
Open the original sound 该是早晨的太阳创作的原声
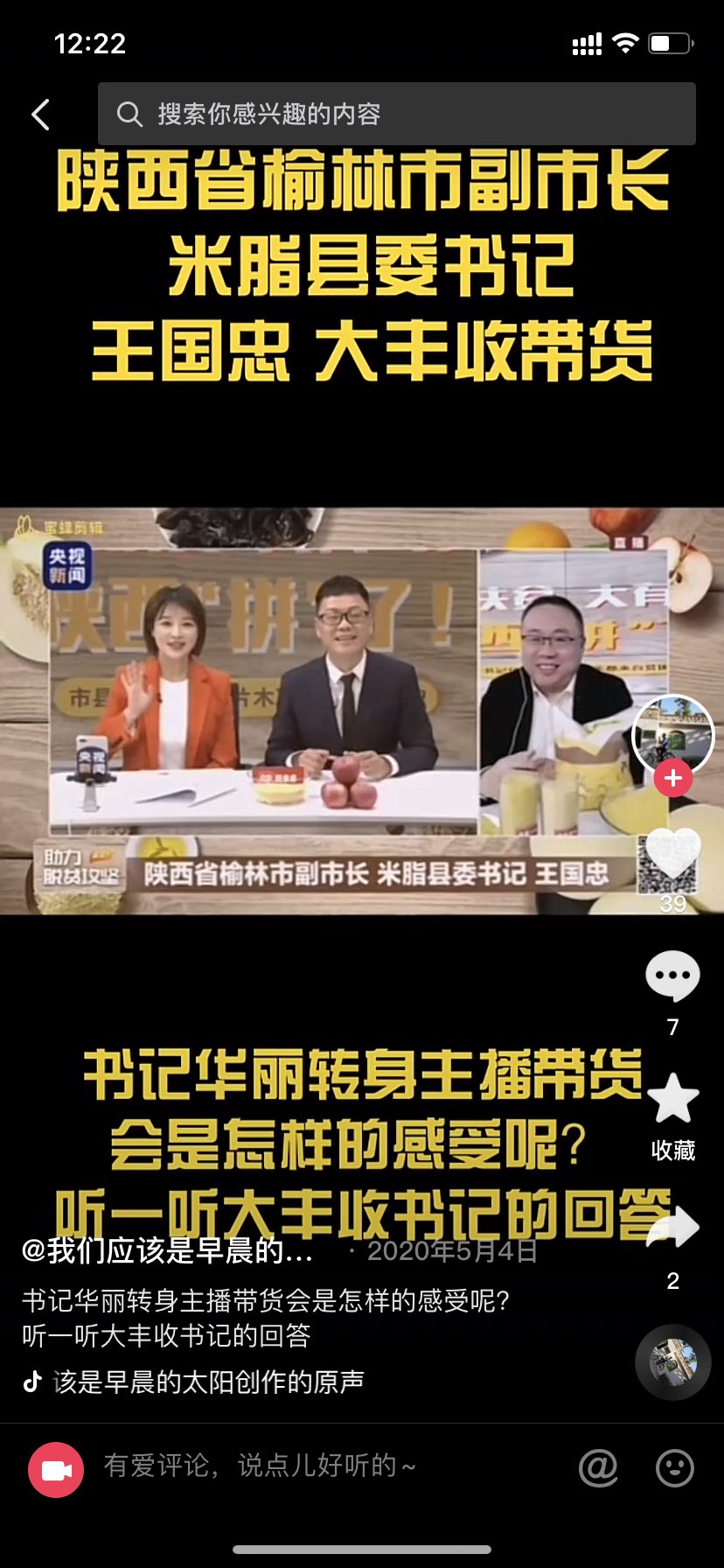tap(208, 1382)
